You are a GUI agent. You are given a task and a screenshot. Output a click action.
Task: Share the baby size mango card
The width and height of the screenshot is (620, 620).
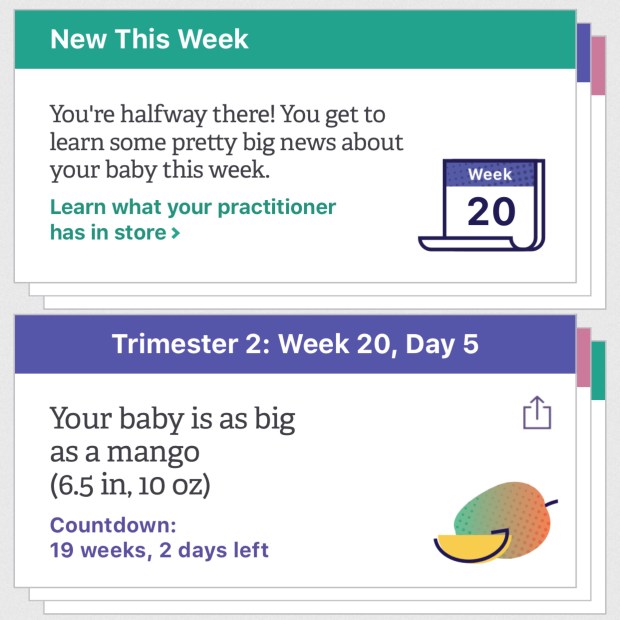pyautogui.click(x=537, y=413)
